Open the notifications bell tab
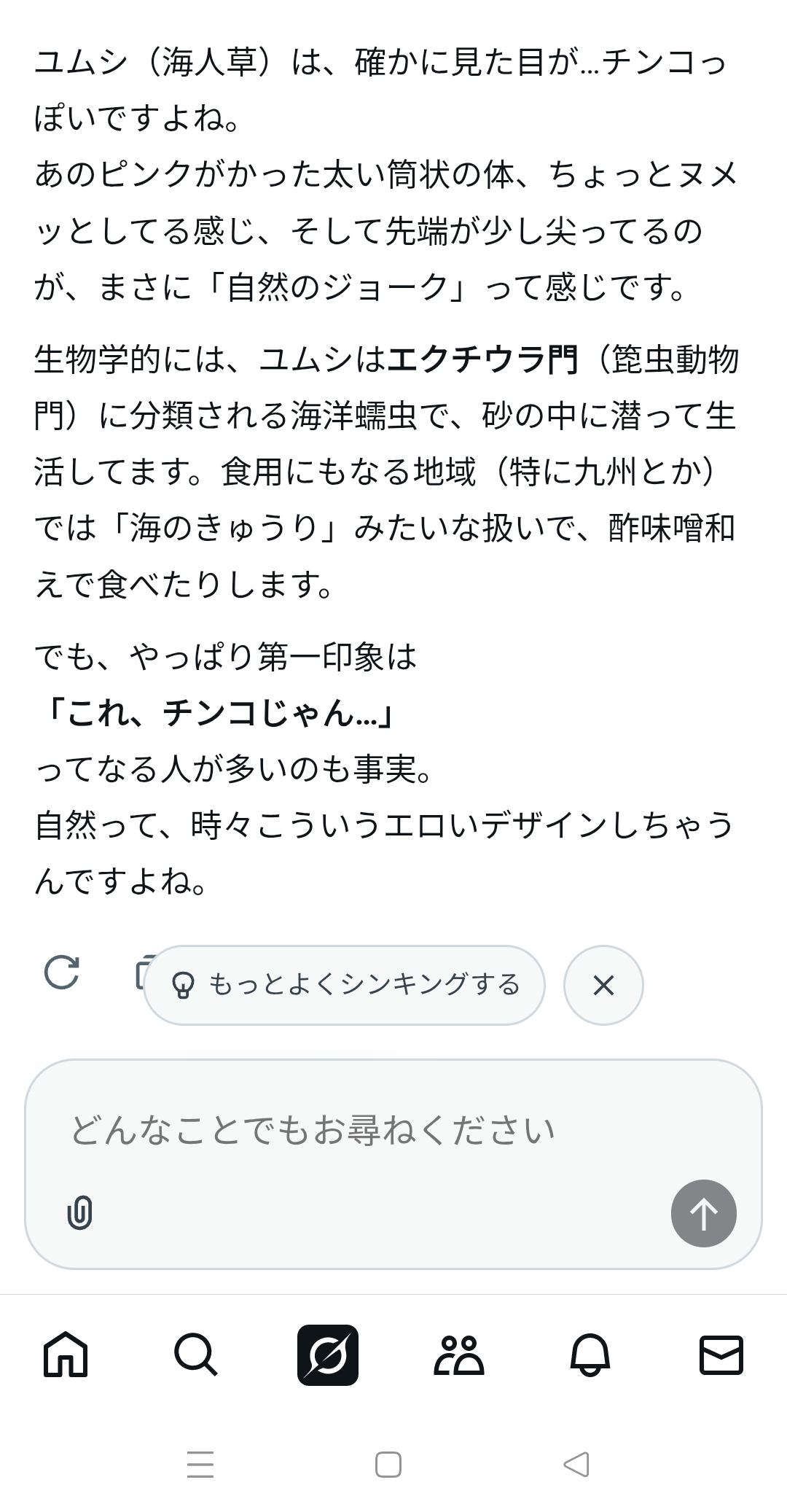 tap(590, 1355)
